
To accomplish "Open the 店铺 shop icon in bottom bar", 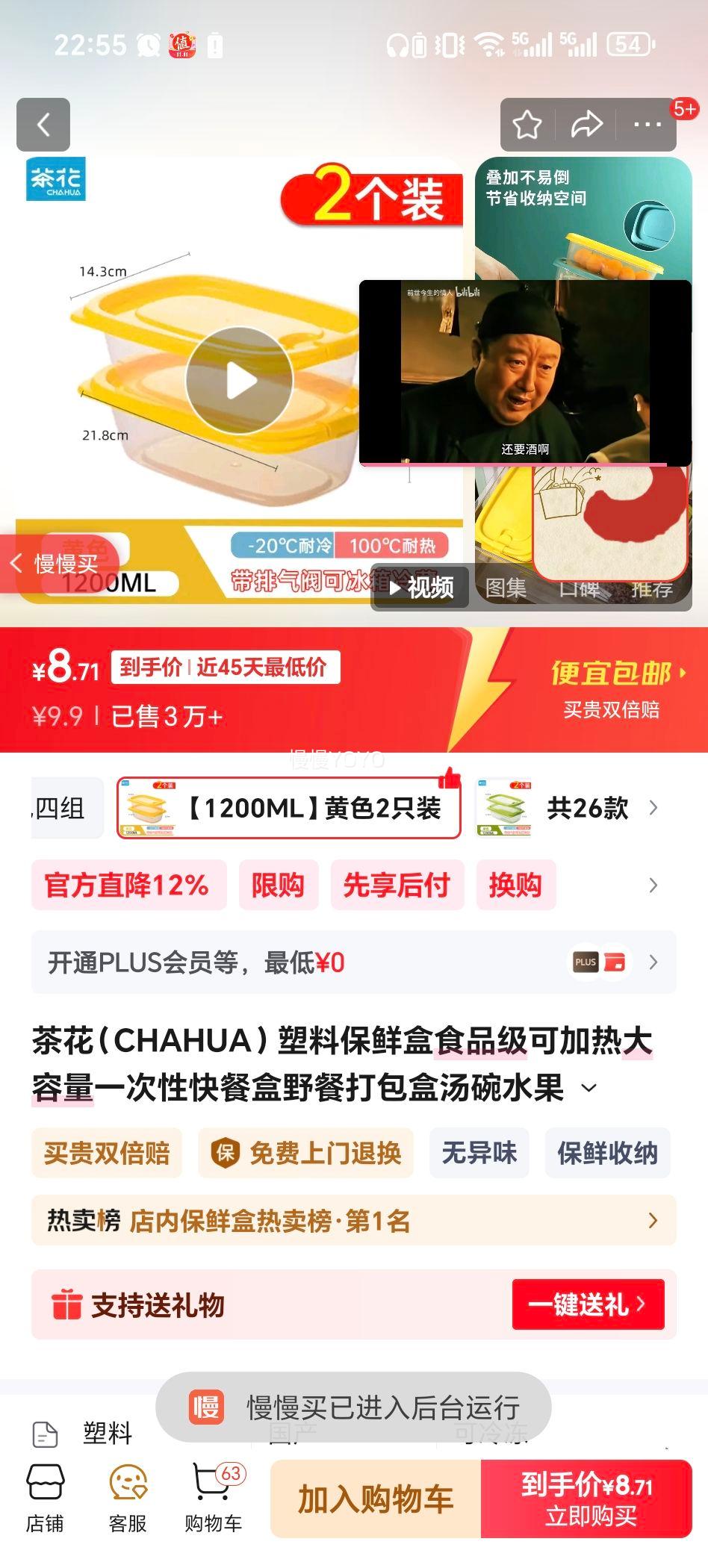I will pyautogui.click(x=46, y=1493).
